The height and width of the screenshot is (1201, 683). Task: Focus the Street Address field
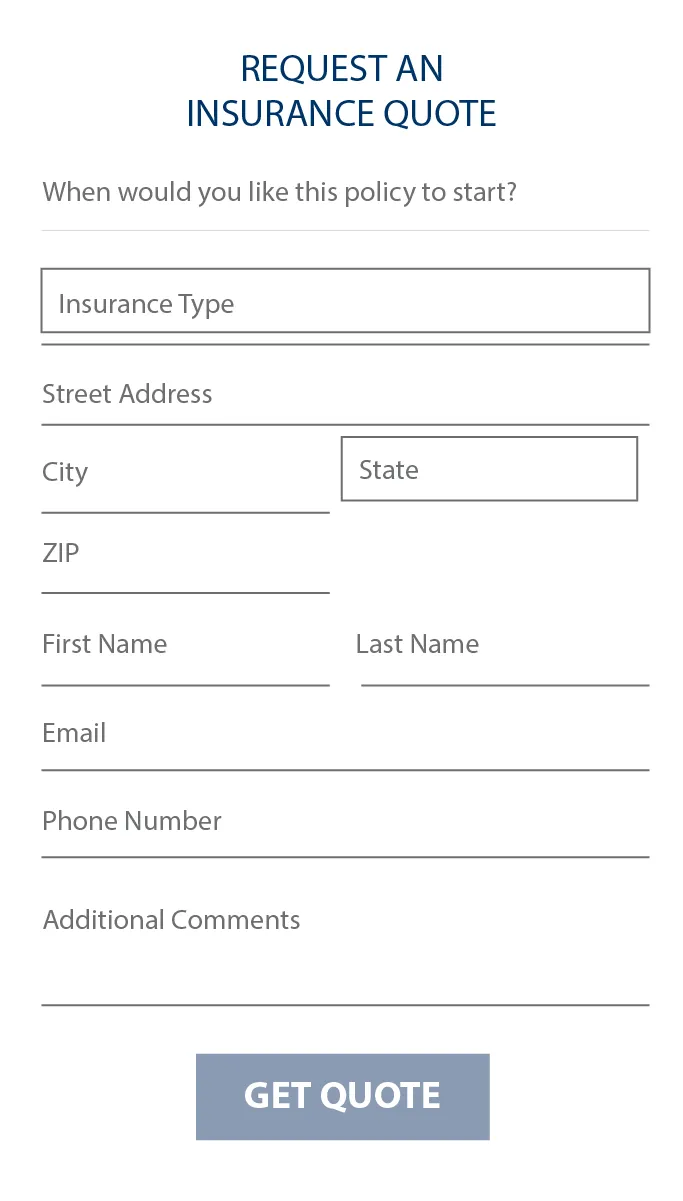(345, 395)
